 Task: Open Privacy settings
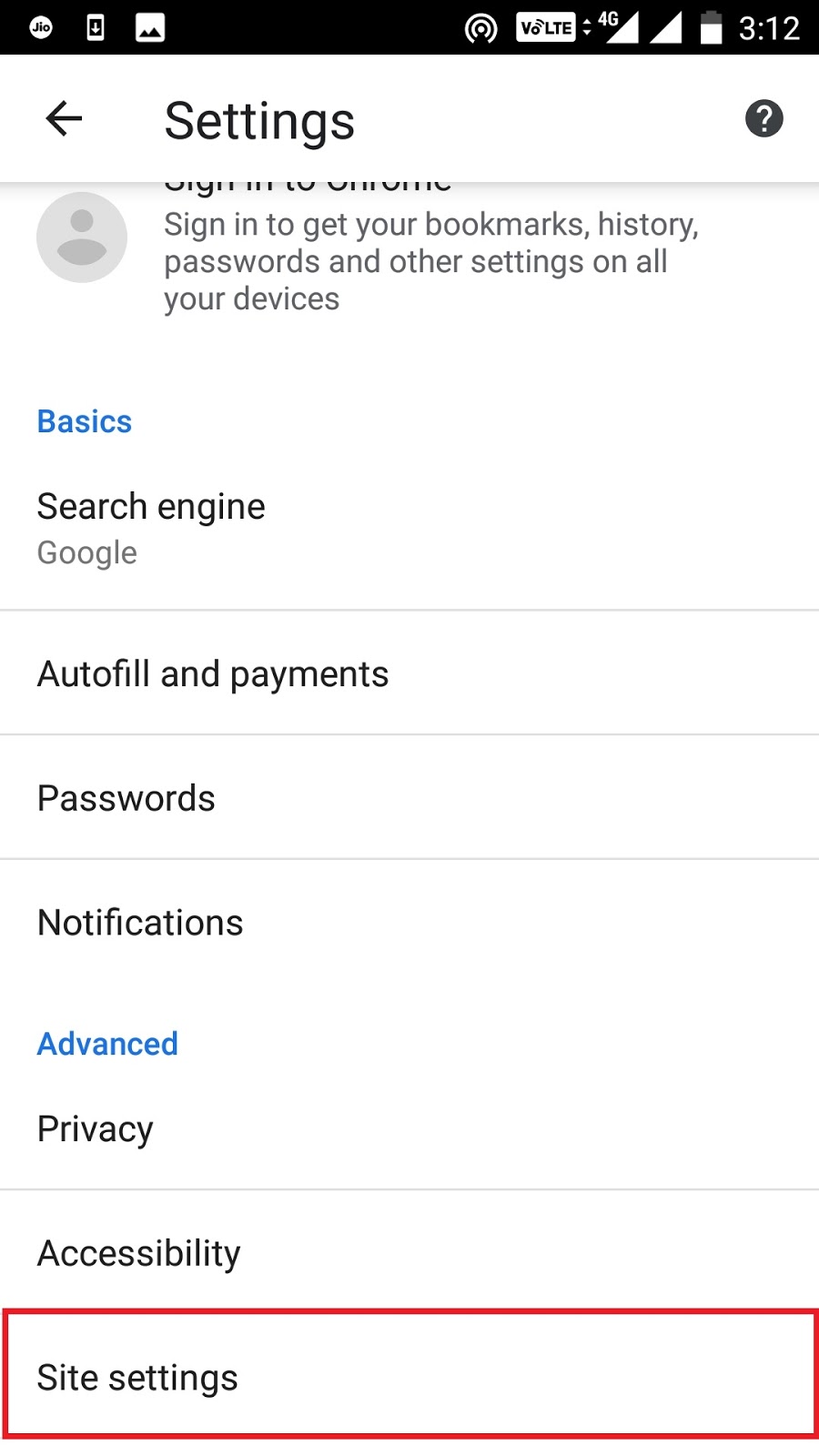click(409, 1129)
